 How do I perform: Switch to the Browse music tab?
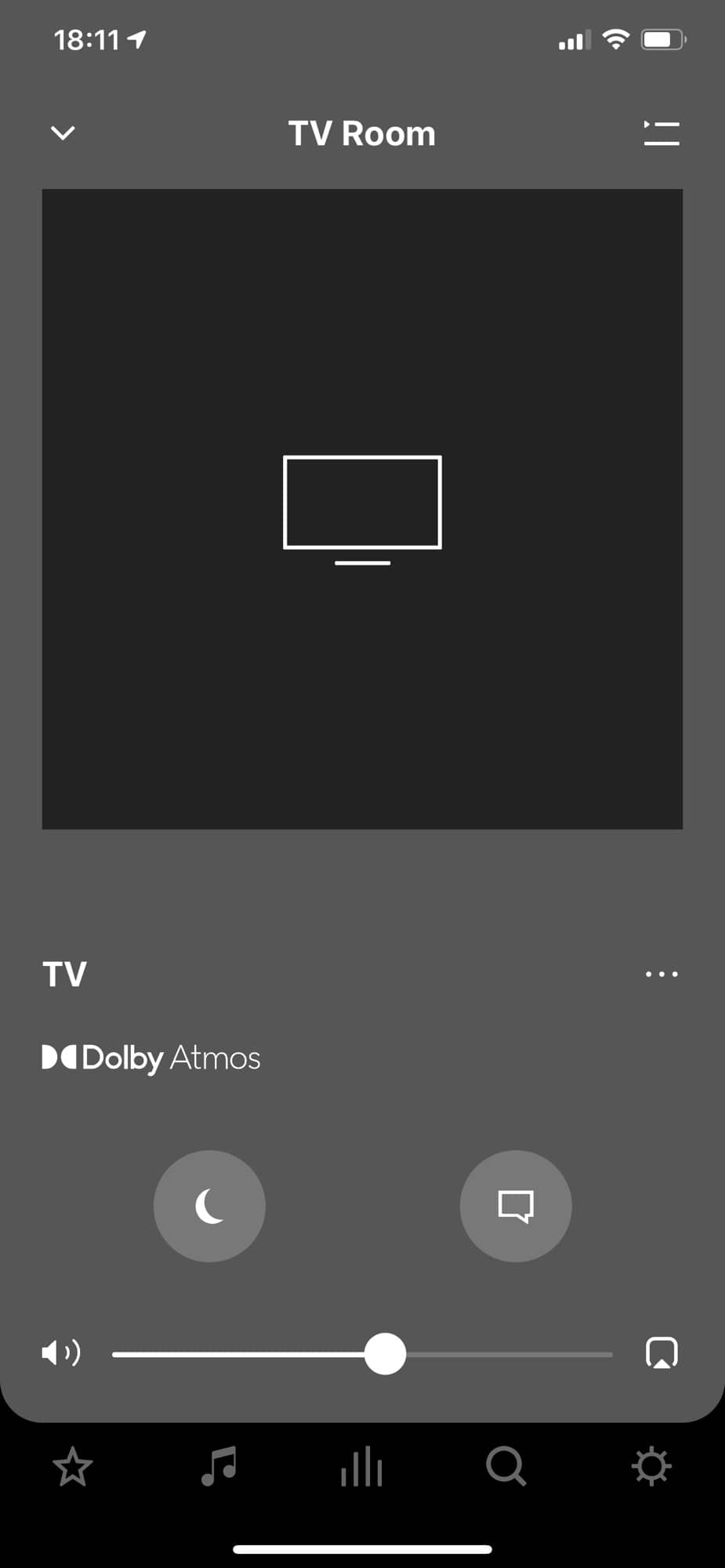219,1467
